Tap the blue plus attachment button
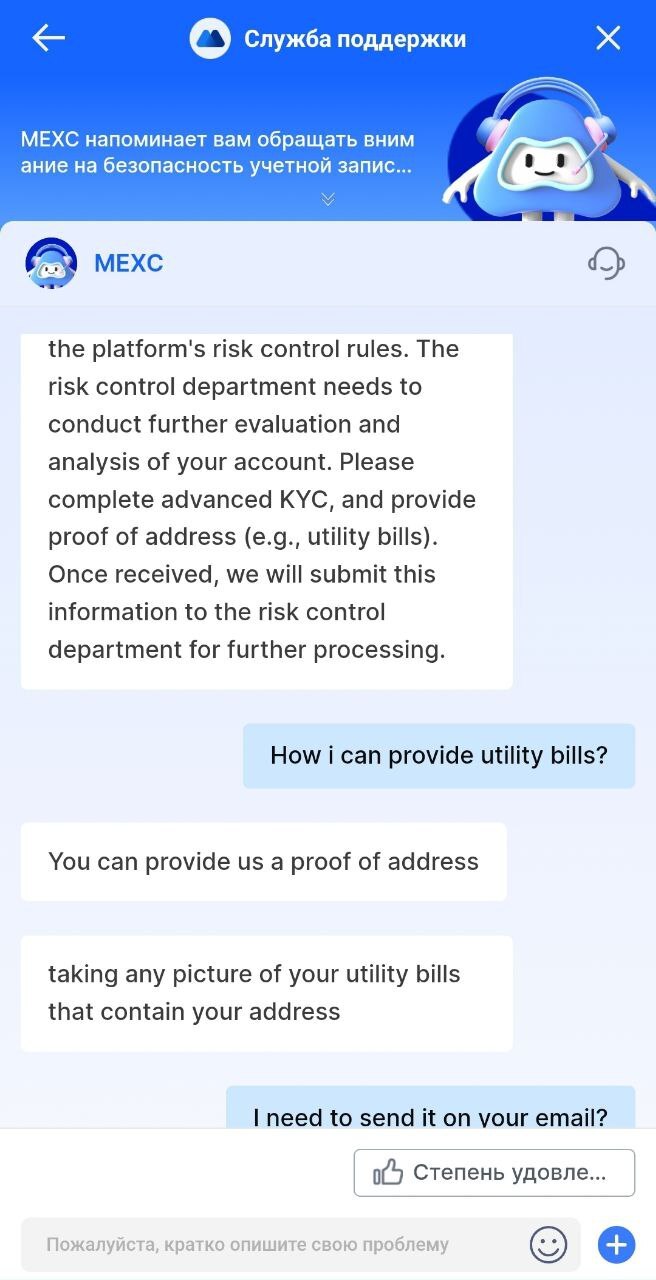This screenshot has width=656, height=1280. [616, 1245]
